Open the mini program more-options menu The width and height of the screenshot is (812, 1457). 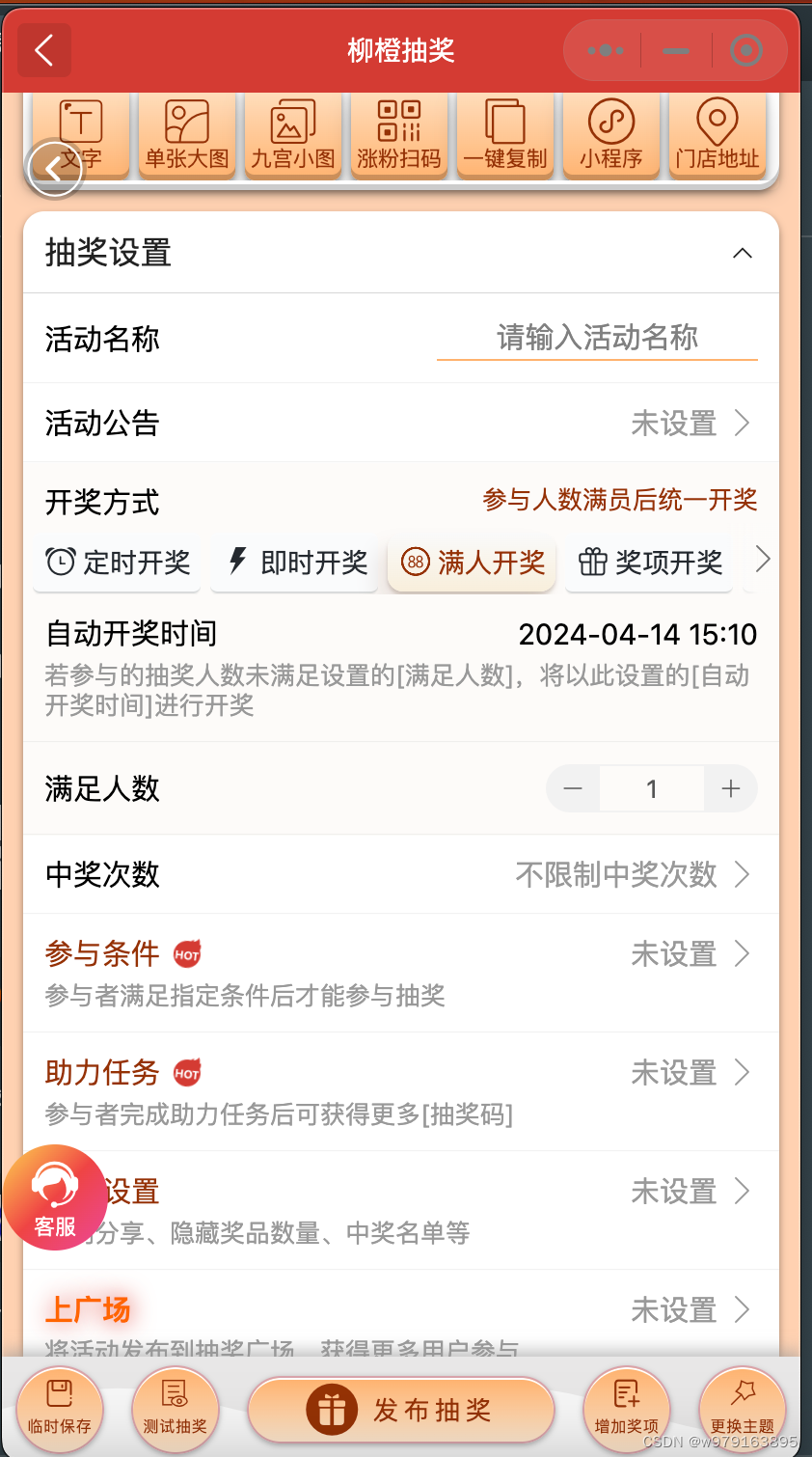606,50
